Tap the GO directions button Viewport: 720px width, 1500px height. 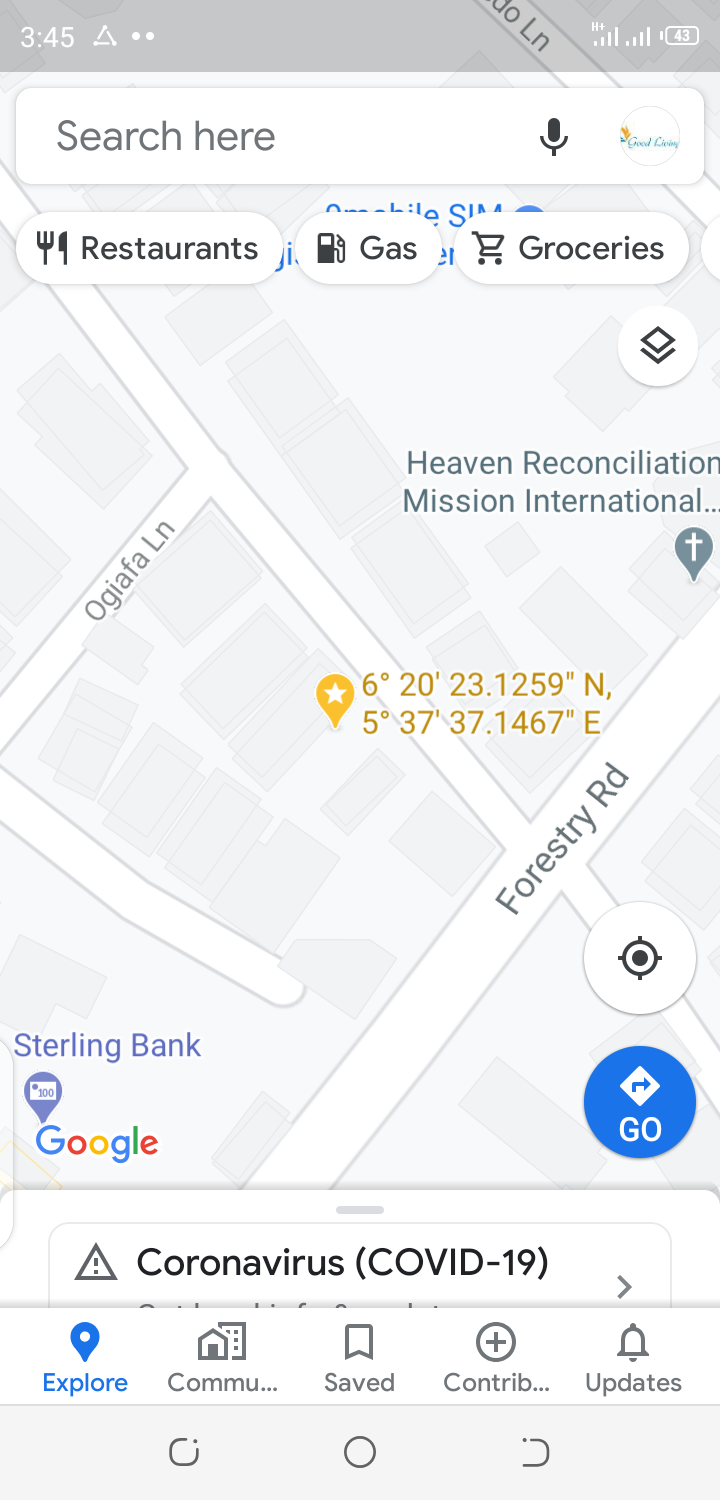(x=640, y=1102)
